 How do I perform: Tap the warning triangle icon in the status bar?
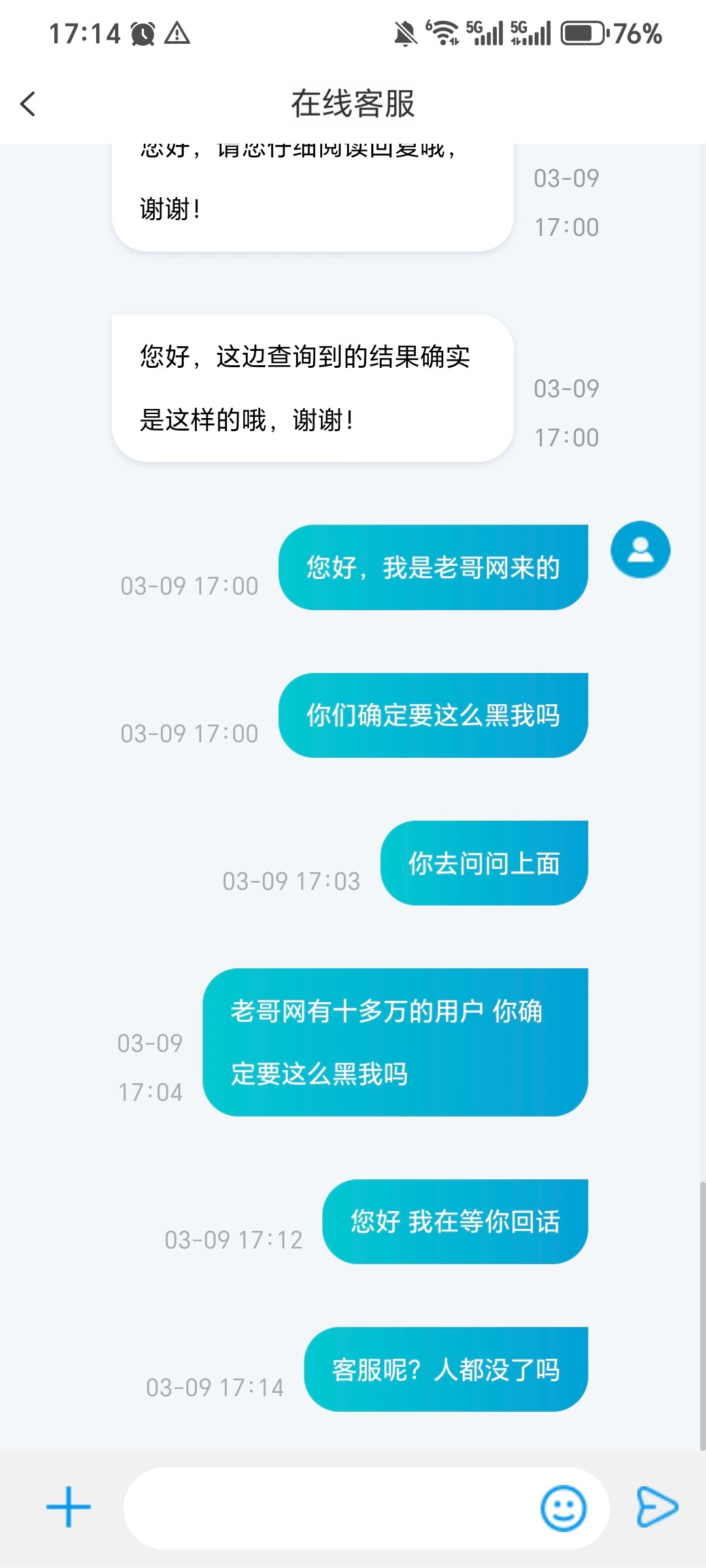tap(178, 35)
